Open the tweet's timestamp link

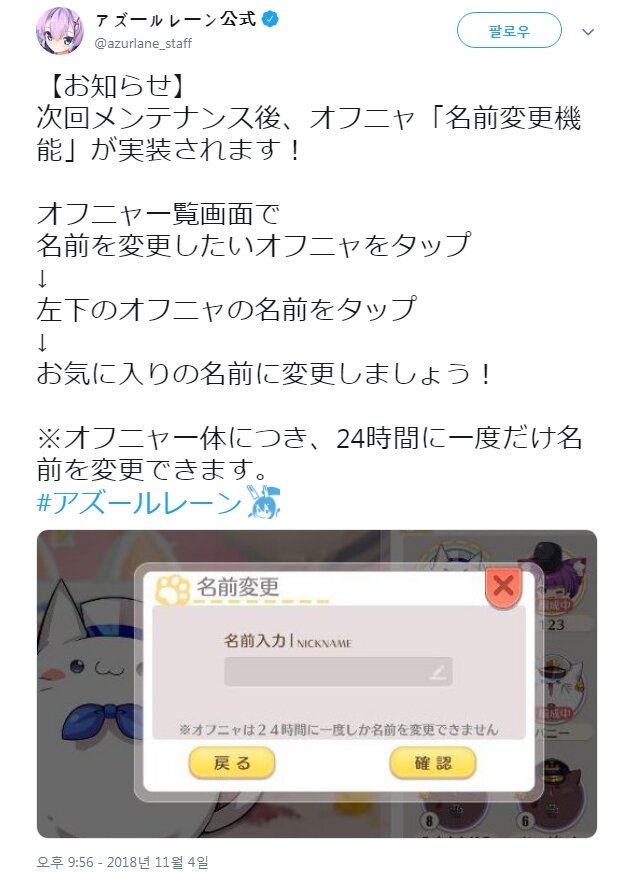coord(123,860)
